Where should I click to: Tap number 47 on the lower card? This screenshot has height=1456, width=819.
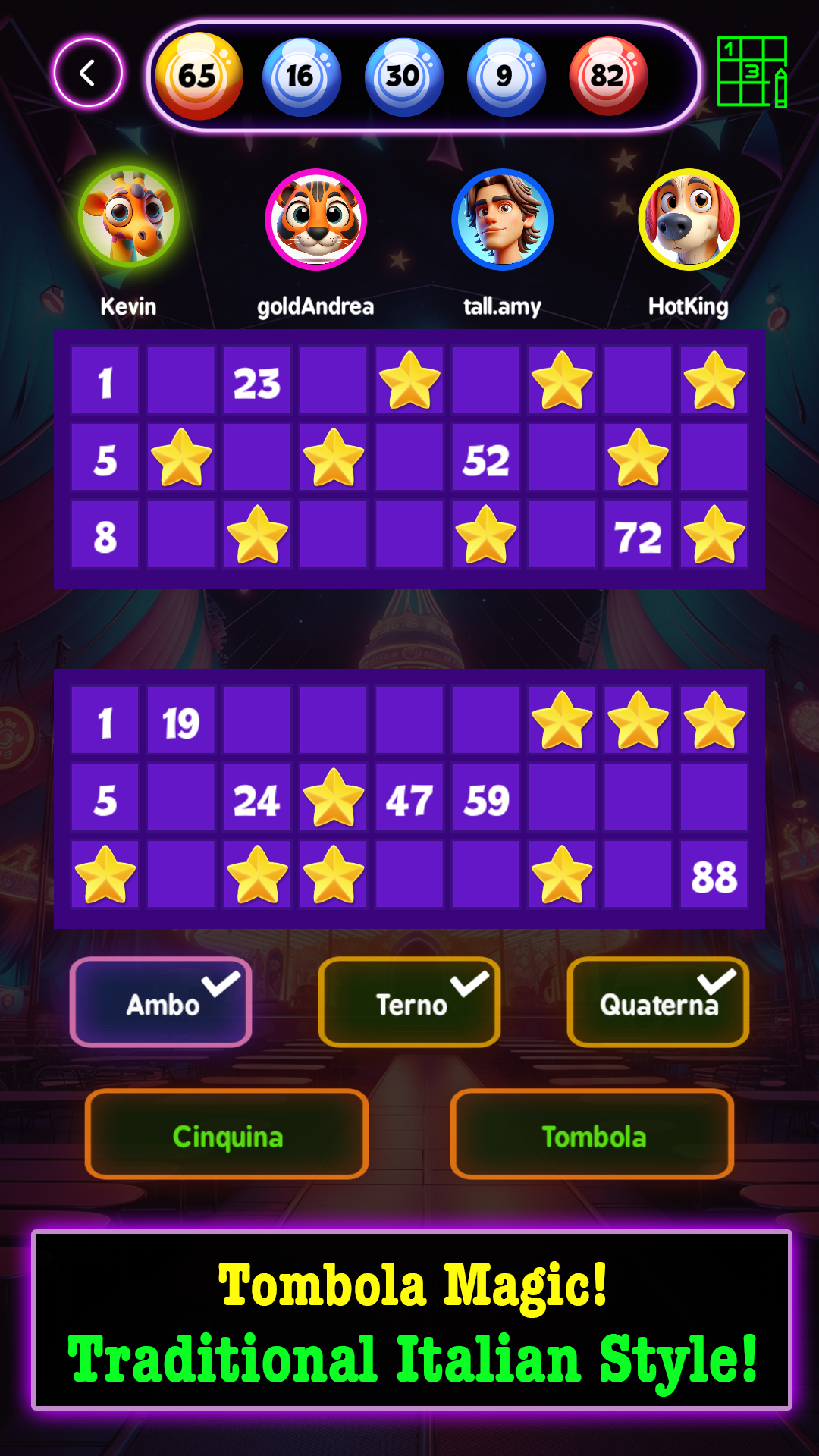[x=409, y=799]
